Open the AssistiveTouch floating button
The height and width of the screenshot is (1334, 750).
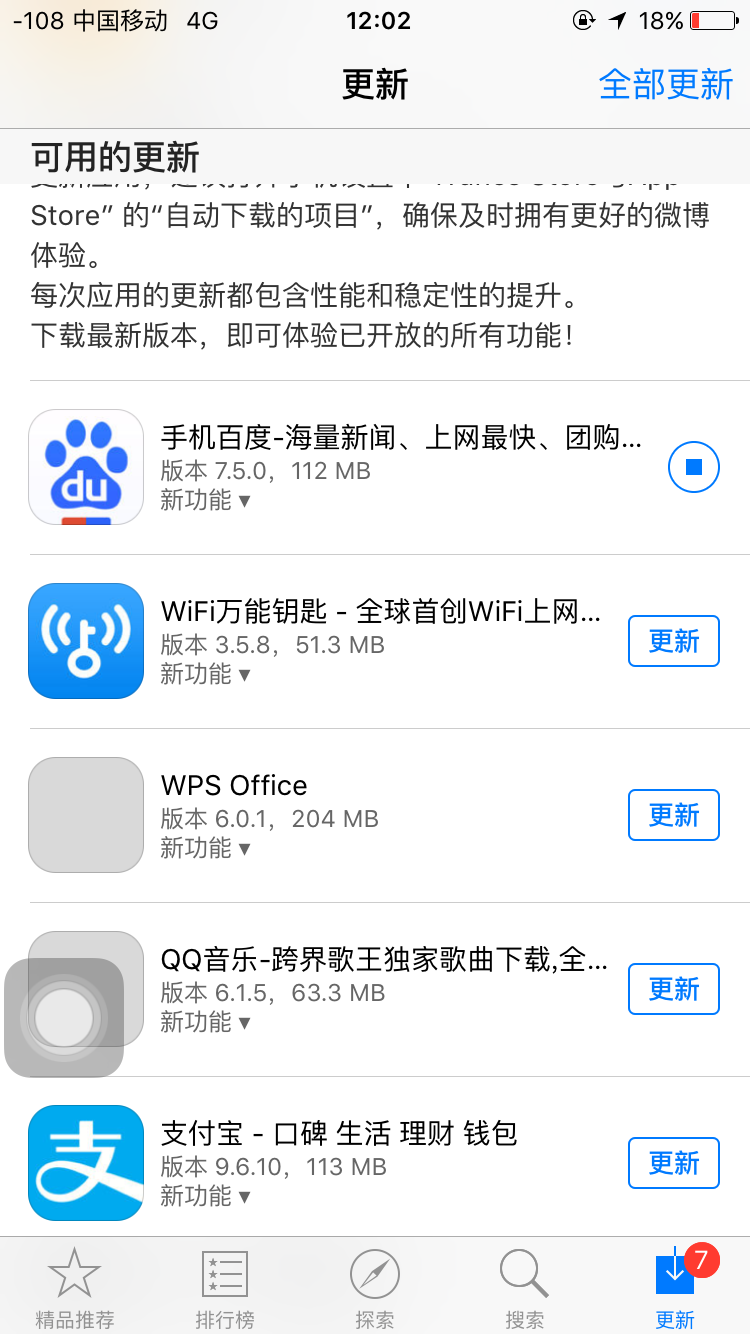(64, 1018)
